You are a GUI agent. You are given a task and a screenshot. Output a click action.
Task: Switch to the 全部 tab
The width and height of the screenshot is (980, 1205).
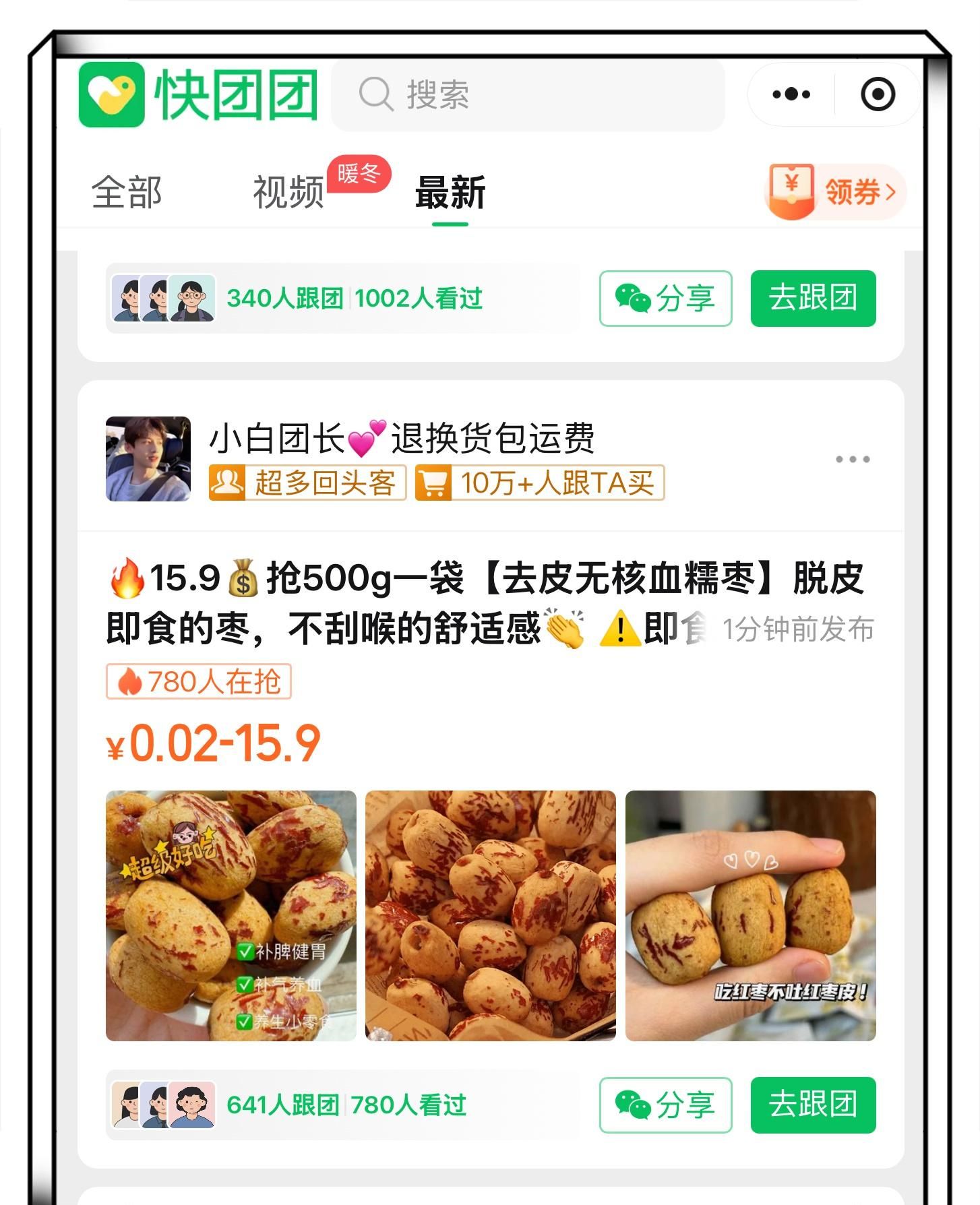point(126,193)
